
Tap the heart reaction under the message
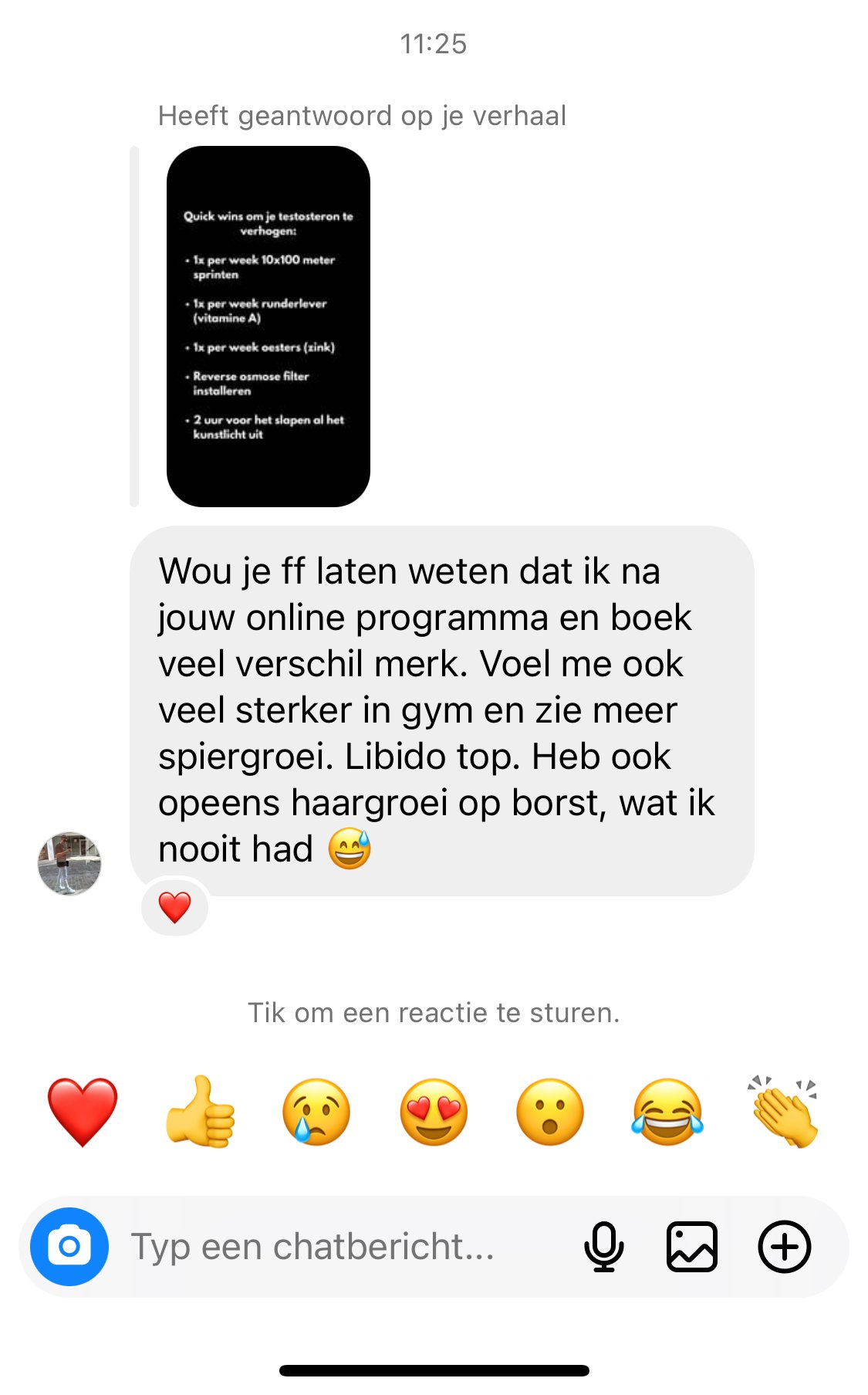point(175,907)
